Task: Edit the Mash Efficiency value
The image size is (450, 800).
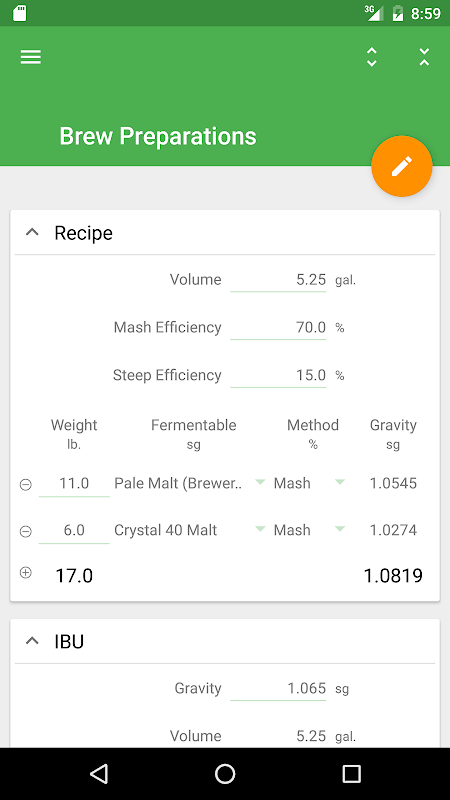Action: [x=278, y=328]
